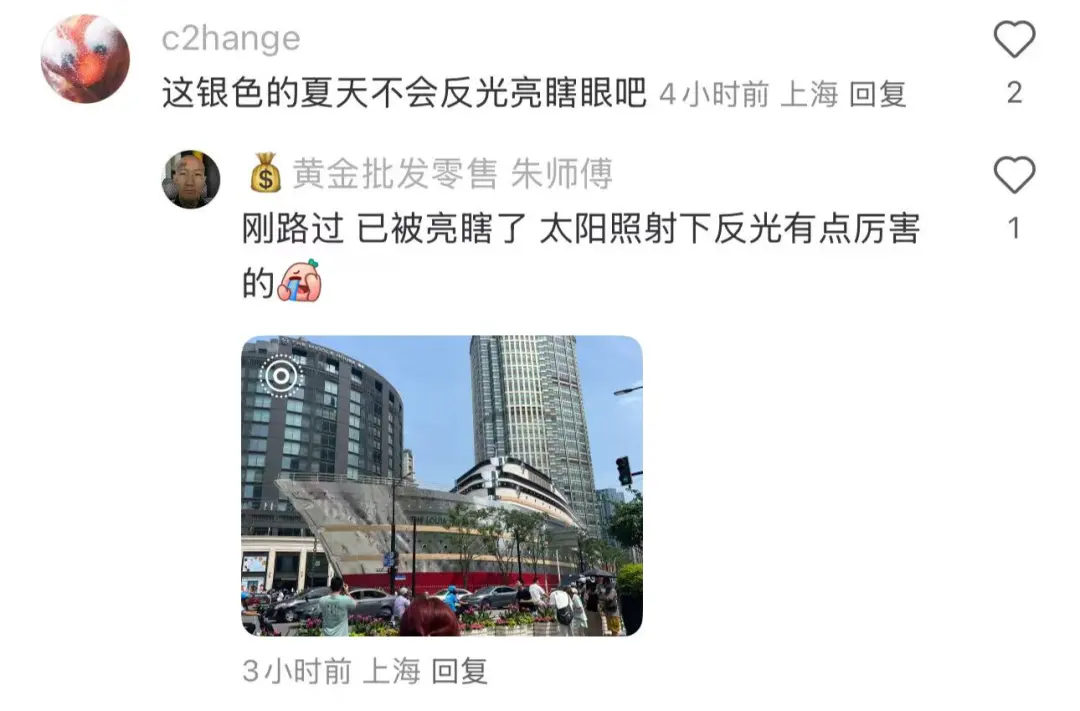Open 朱师傅's profile avatar
Image resolution: width=1080 pixels, height=711 pixels.
click(191, 179)
